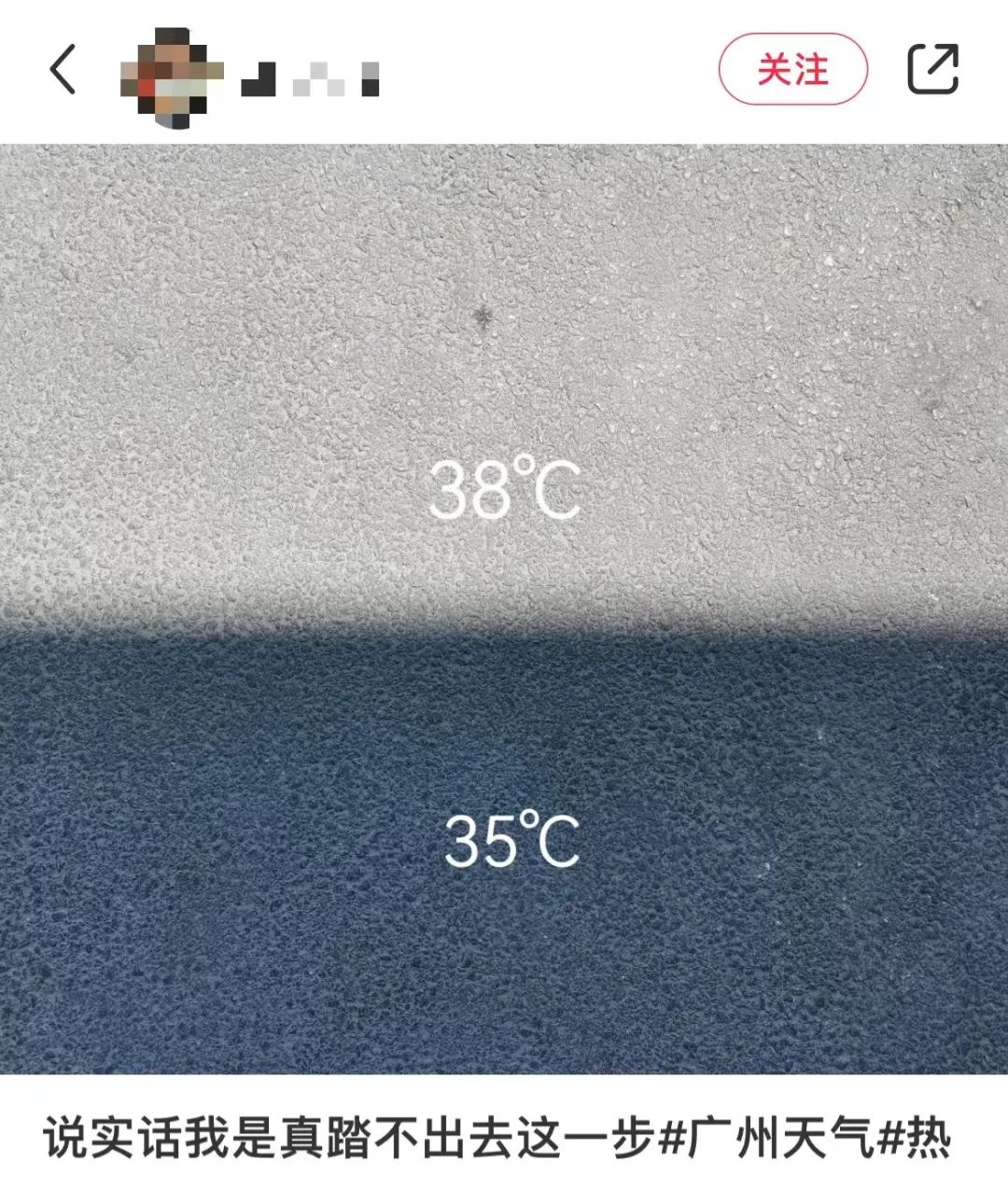Follow the author with the 关注 button
The image size is (1008, 1204).
(x=792, y=70)
